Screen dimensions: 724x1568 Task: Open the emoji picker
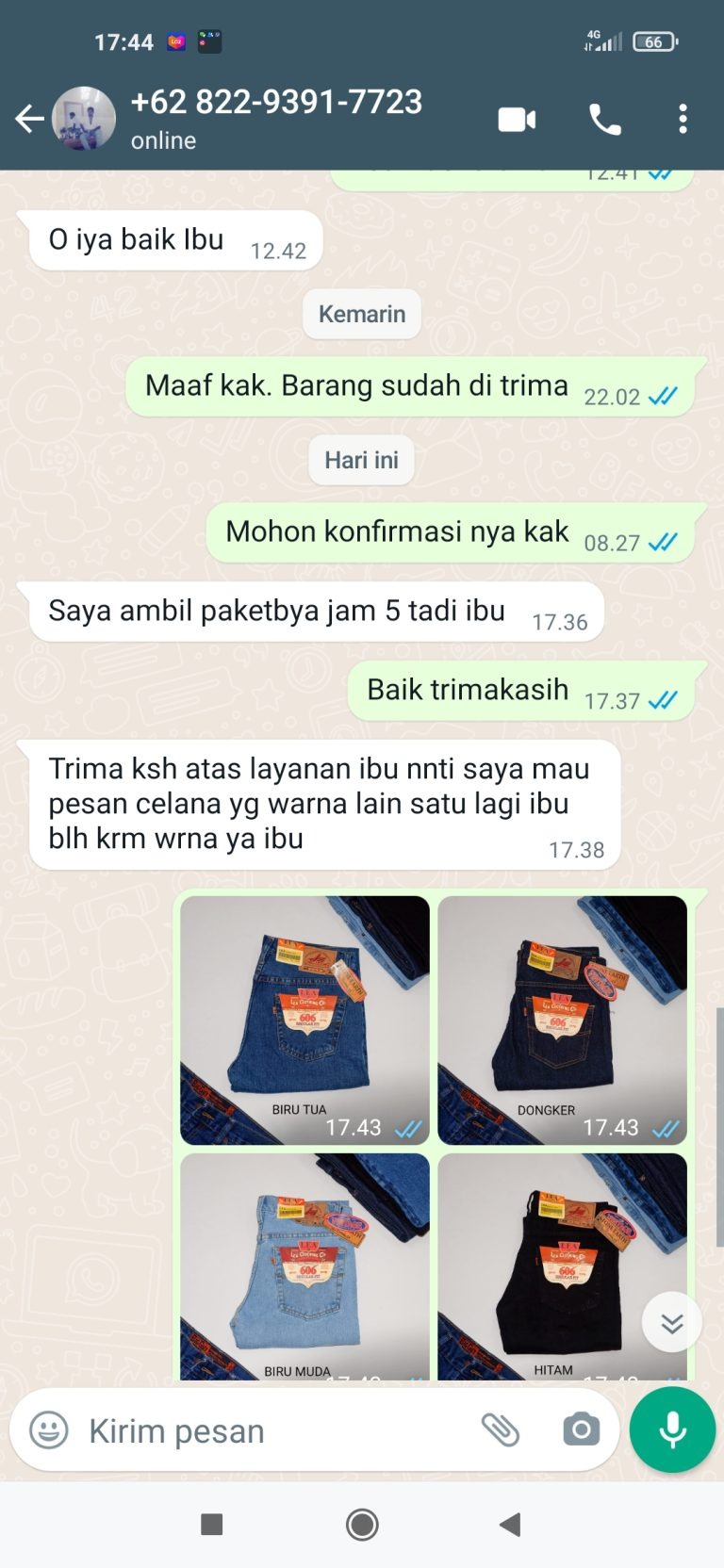point(49,1430)
